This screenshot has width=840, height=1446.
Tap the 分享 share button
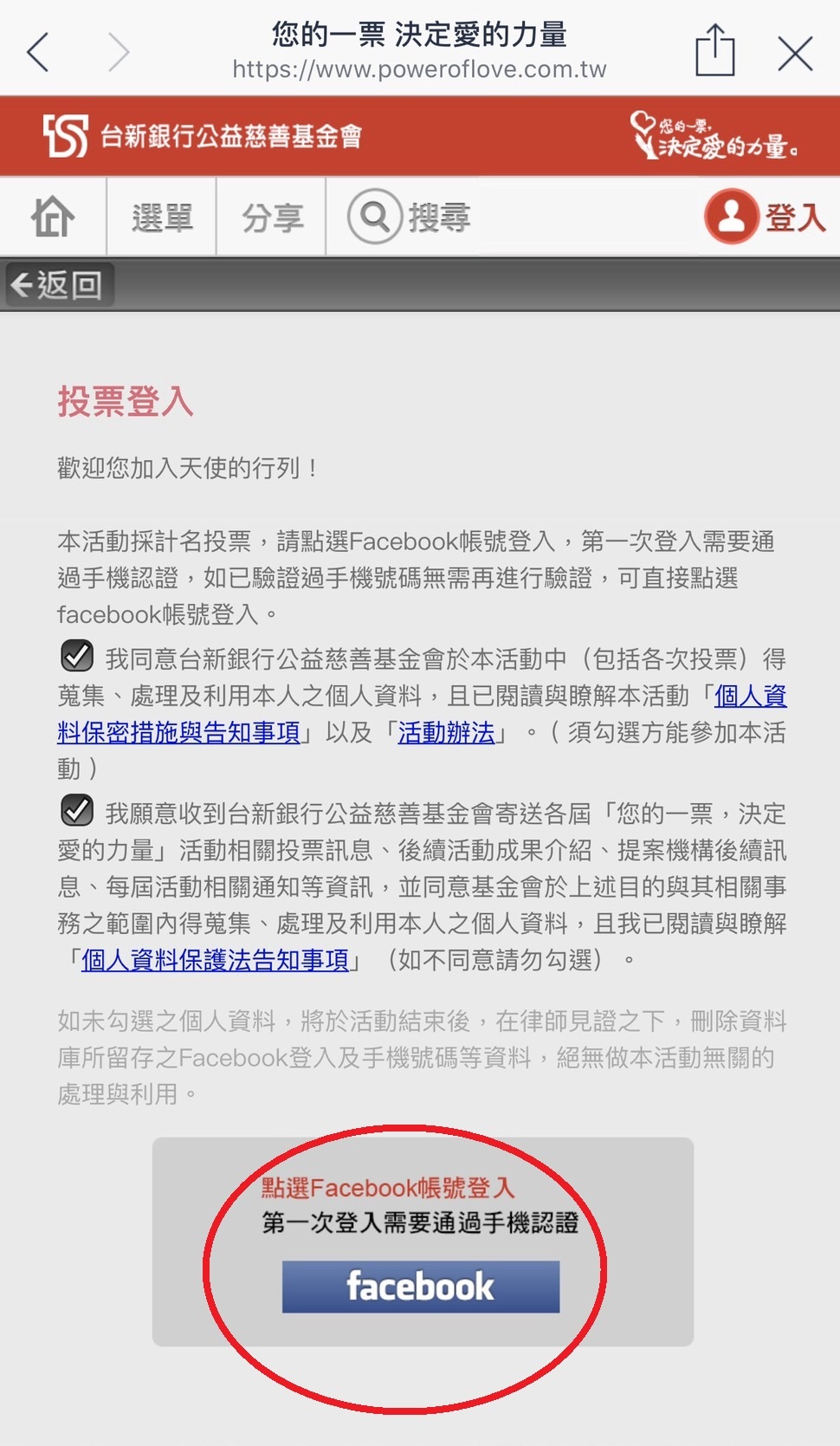coord(272,217)
